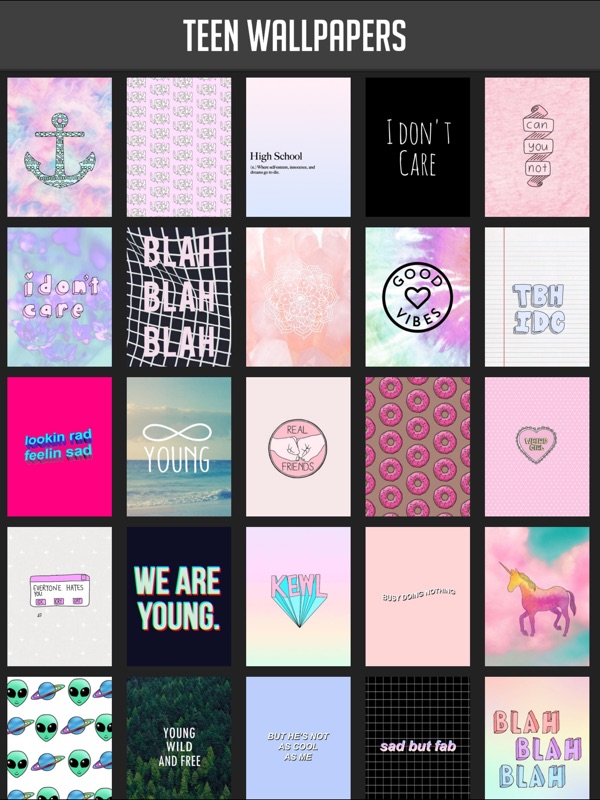Open the anchor wallpaper
Screen dimensions: 600x800
click(x=60, y=147)
